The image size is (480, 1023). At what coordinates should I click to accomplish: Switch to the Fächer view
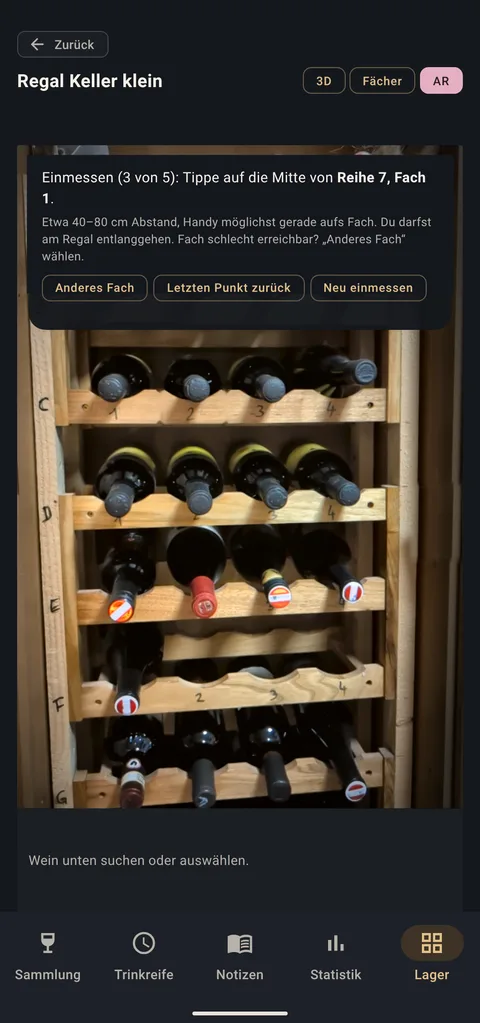pyautogui.click(x=382, y=81)
